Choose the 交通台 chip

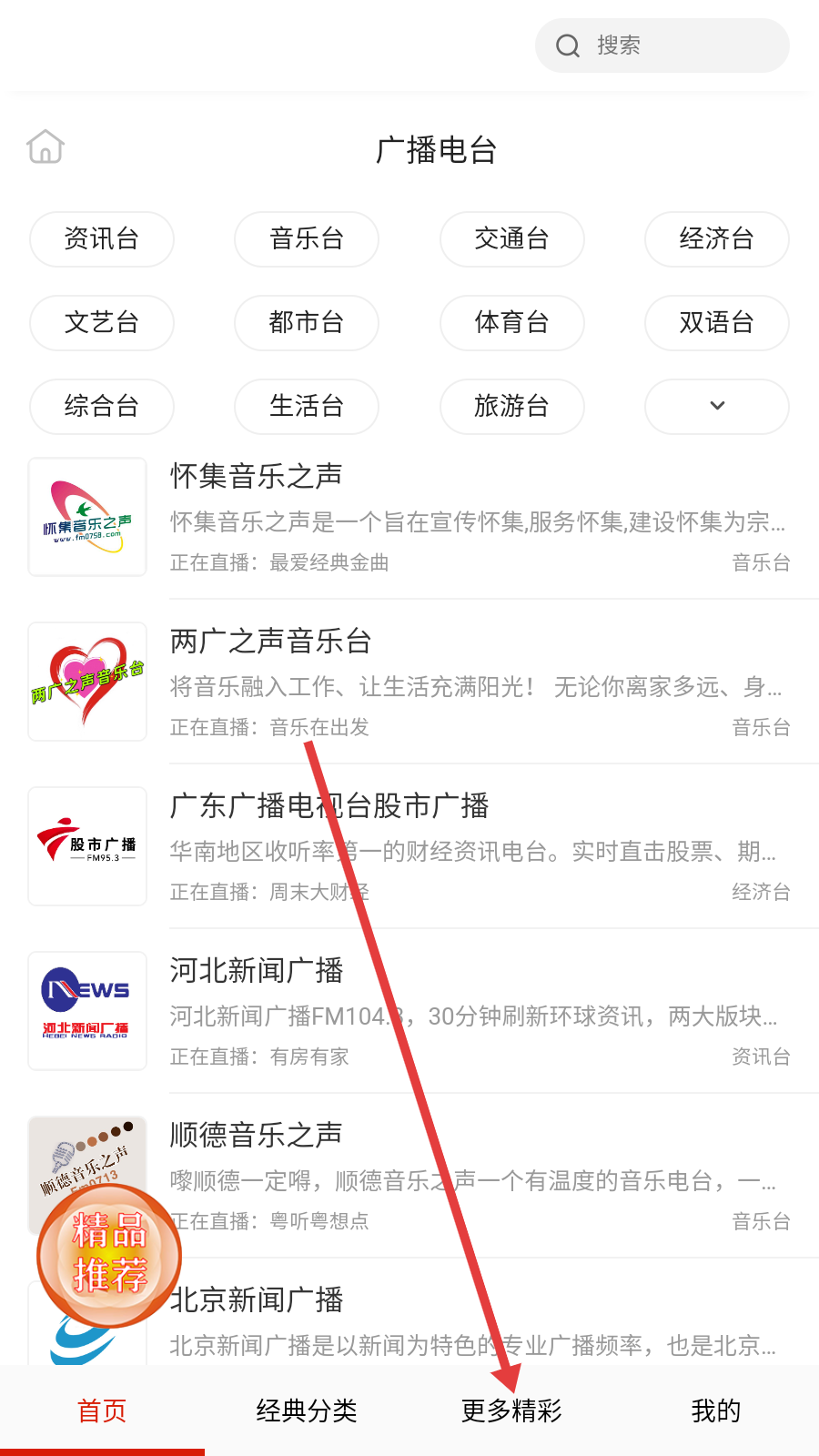pyautogui.click(x=511, y=239)
